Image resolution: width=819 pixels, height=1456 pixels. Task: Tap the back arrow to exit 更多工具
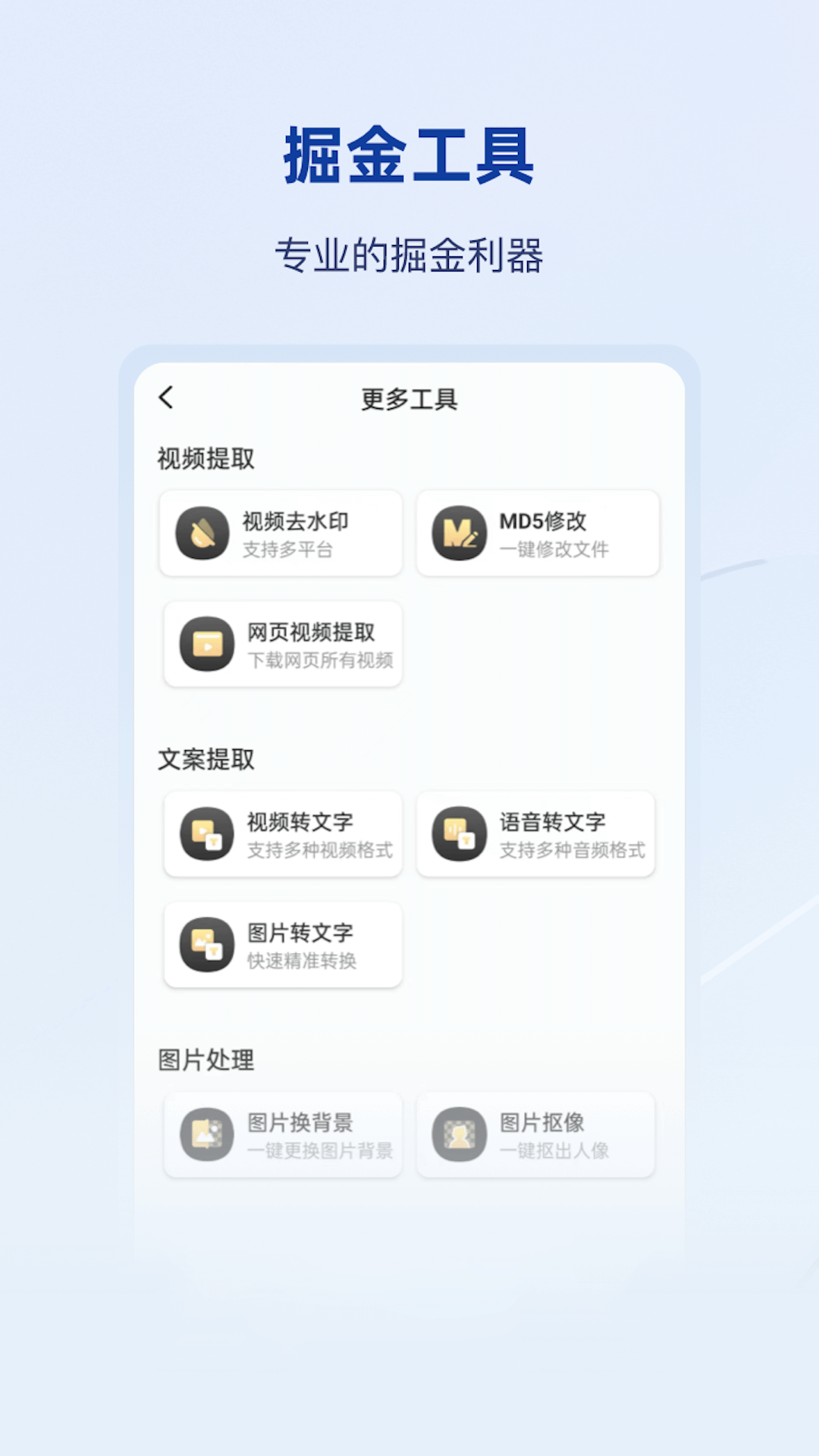(x=165, y=397)
